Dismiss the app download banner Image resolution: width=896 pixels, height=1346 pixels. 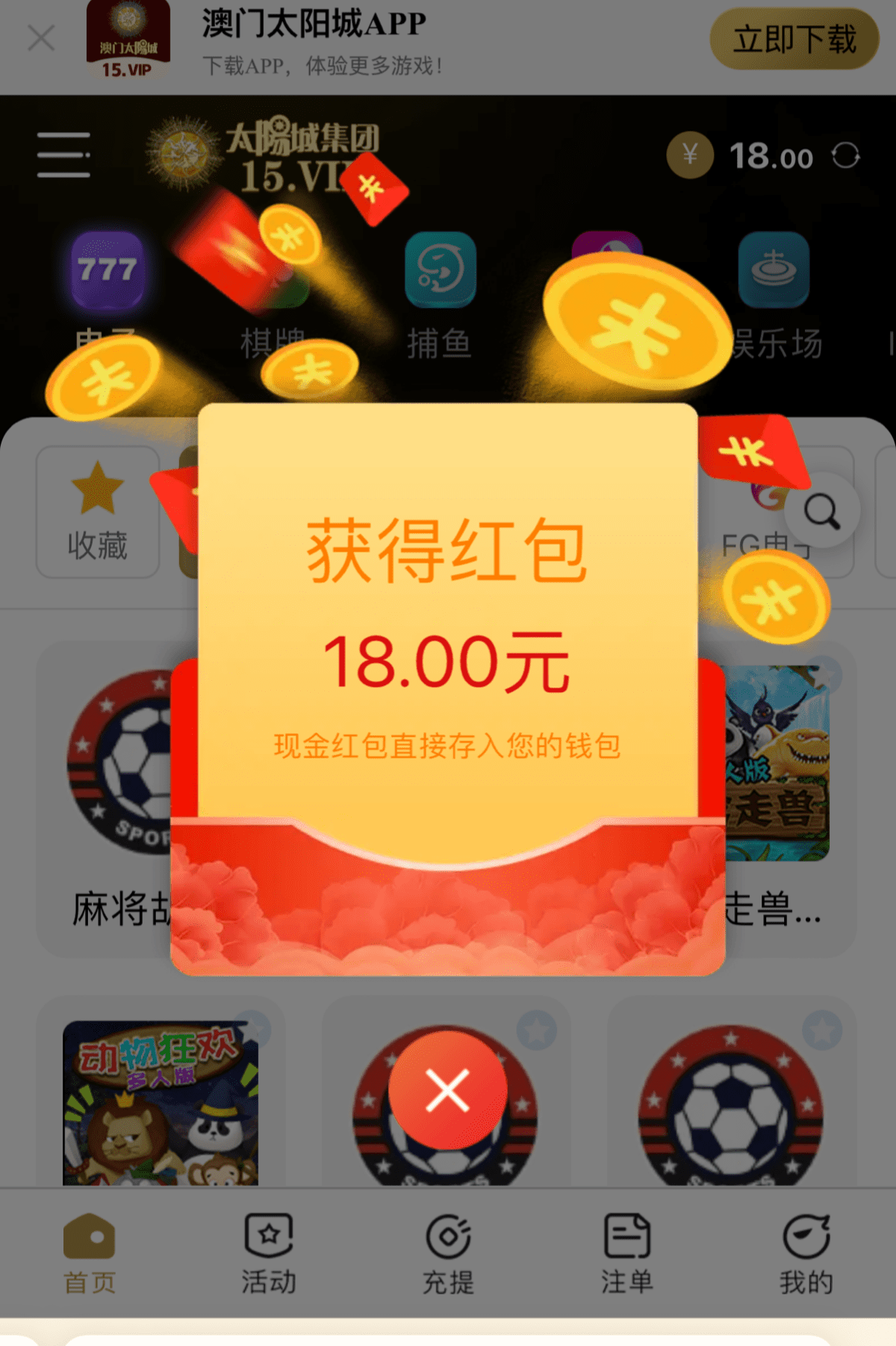click(x=41, y=37)
